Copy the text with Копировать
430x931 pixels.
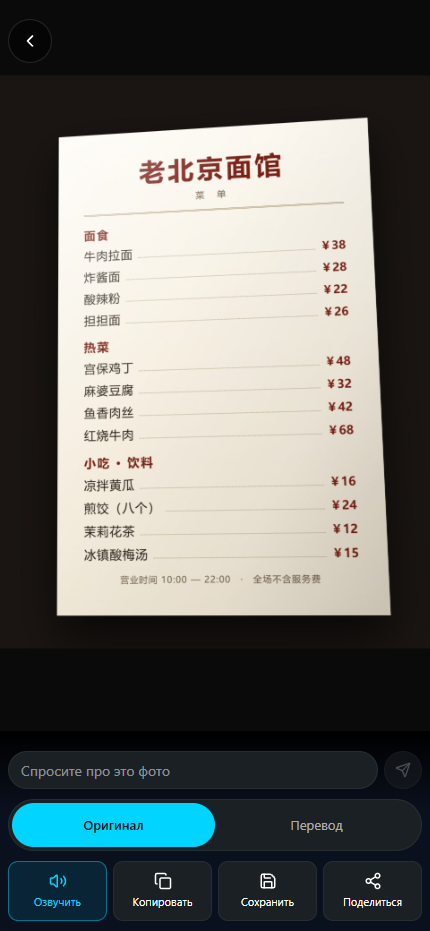click(x=162, y=891)
